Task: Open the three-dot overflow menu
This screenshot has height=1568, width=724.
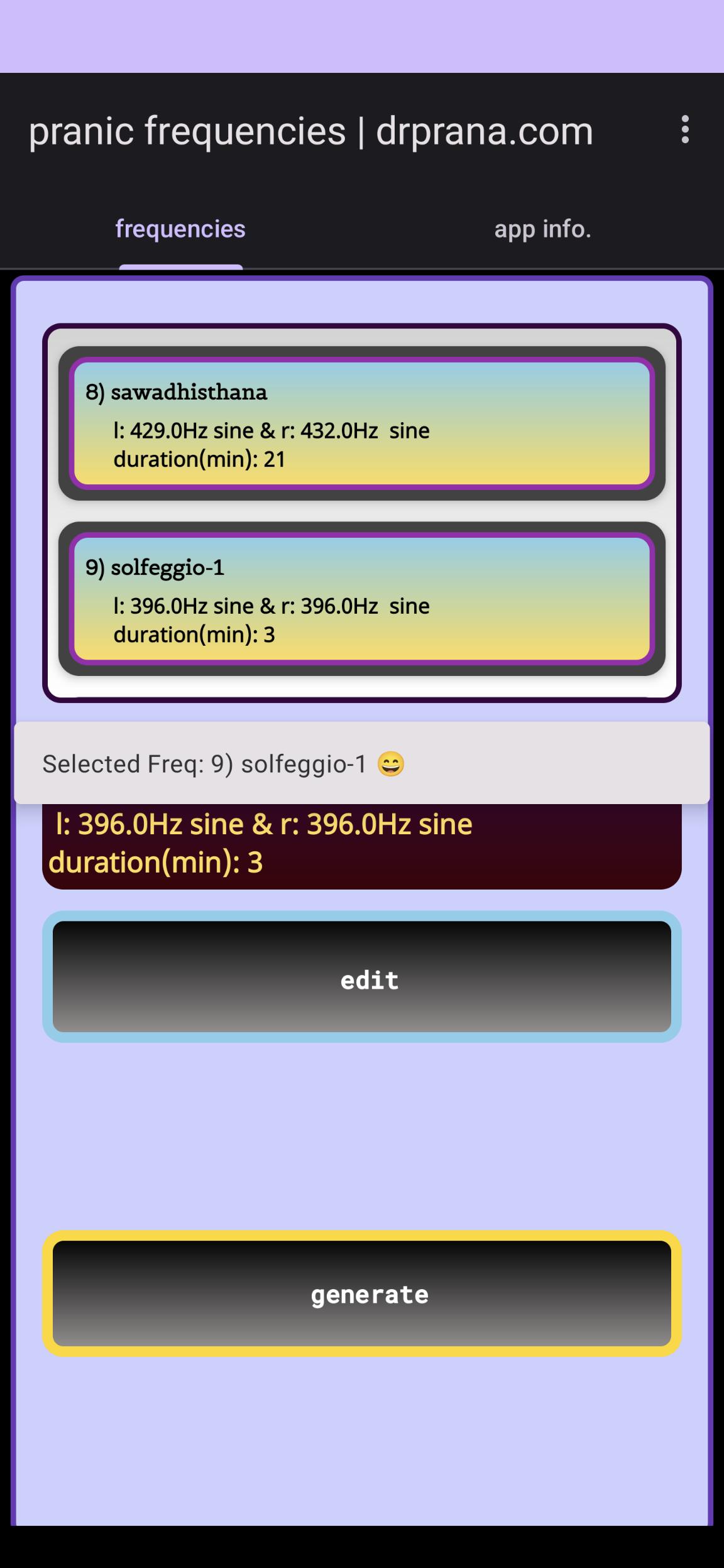Action: tap(685, 129)
